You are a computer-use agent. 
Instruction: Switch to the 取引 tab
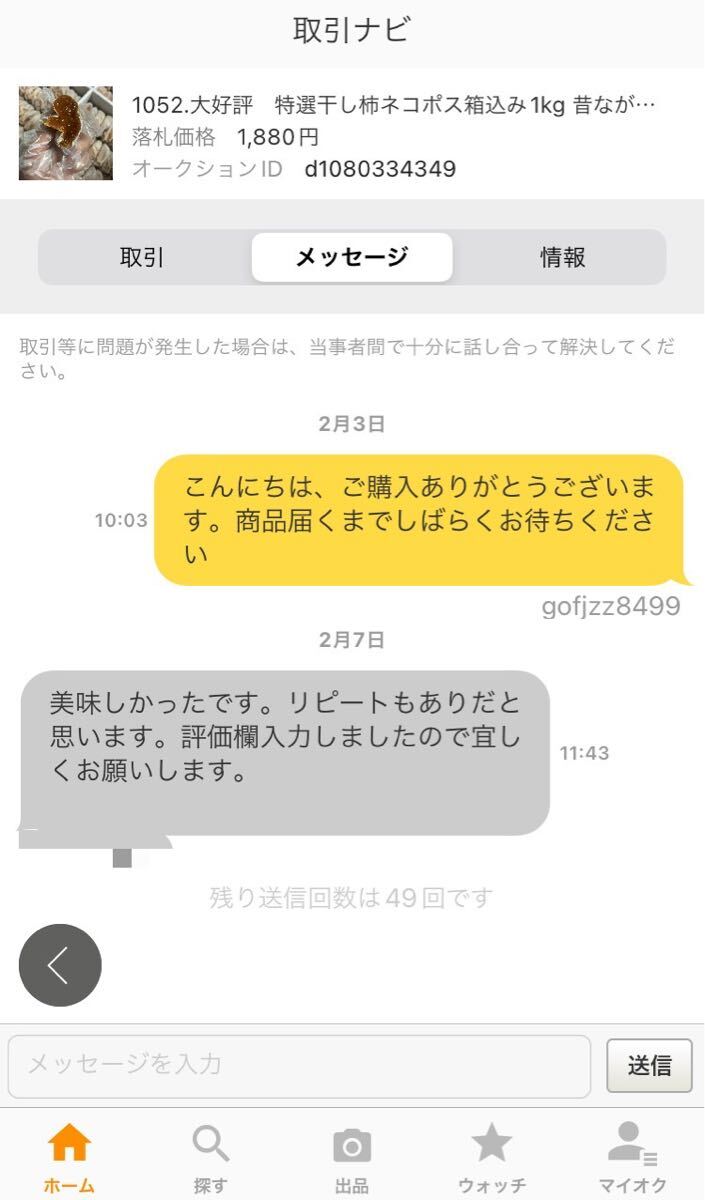142,257
